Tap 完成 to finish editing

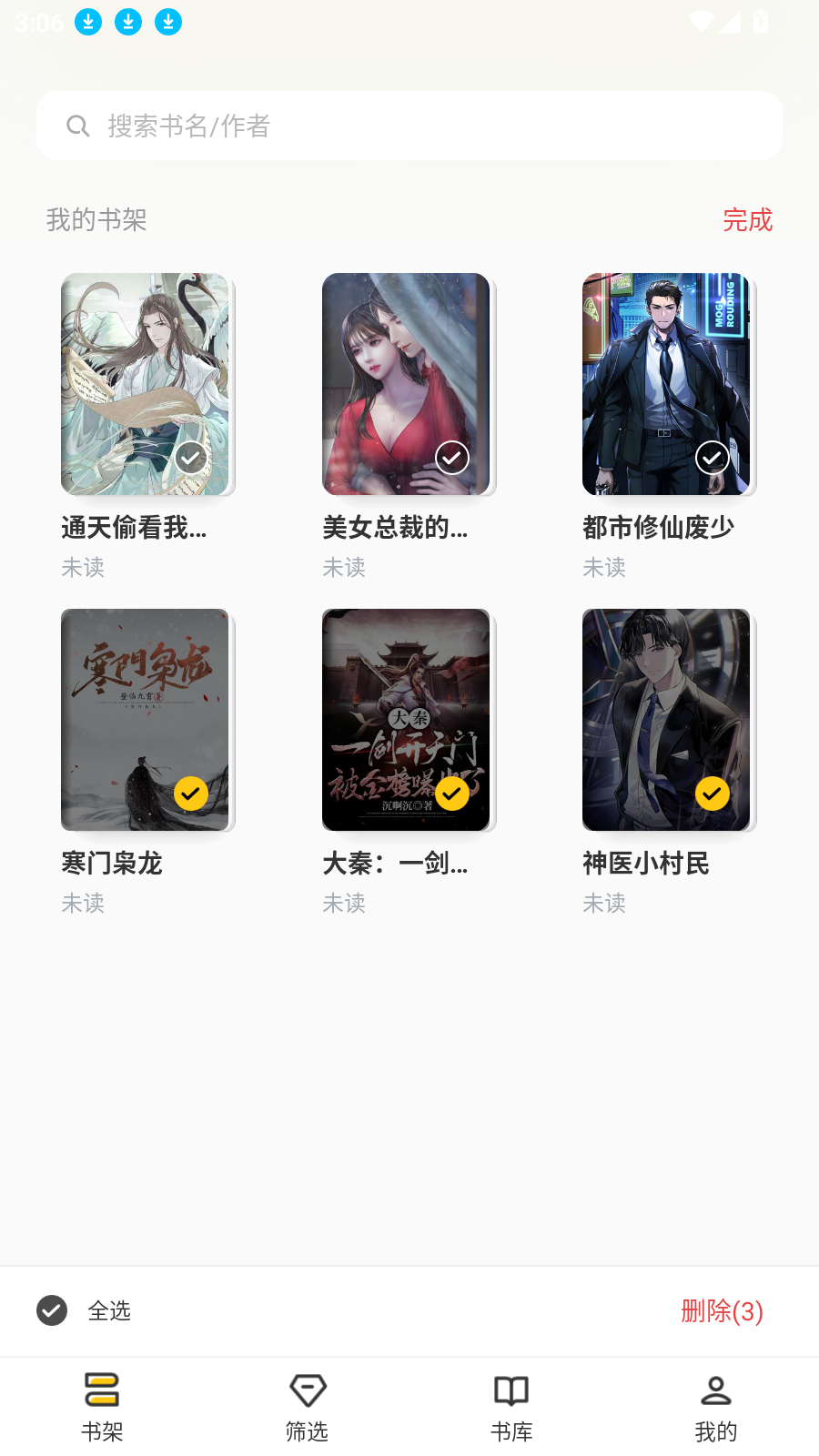coord(747,220)
